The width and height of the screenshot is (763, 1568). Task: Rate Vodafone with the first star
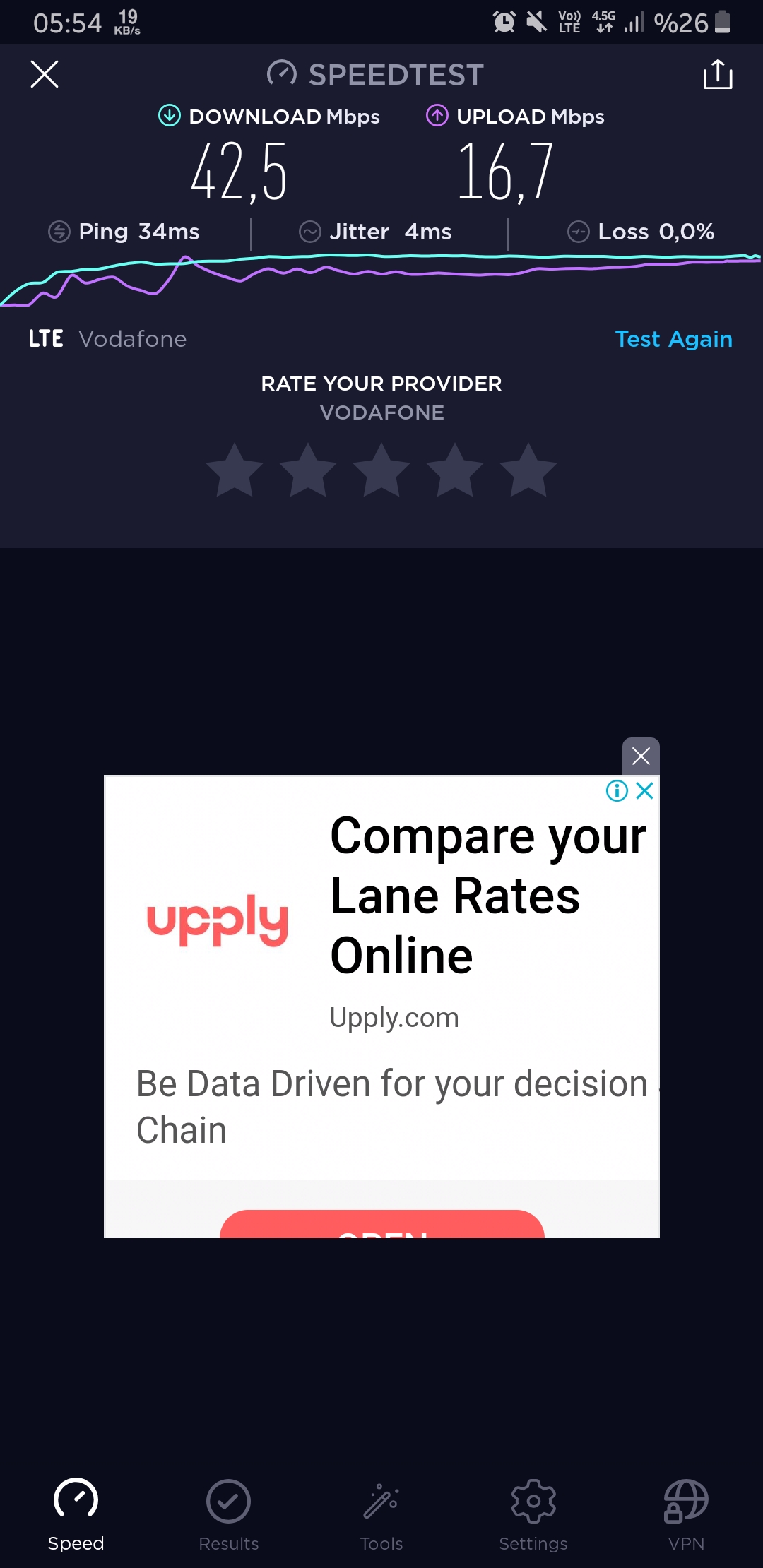point(235,470)
